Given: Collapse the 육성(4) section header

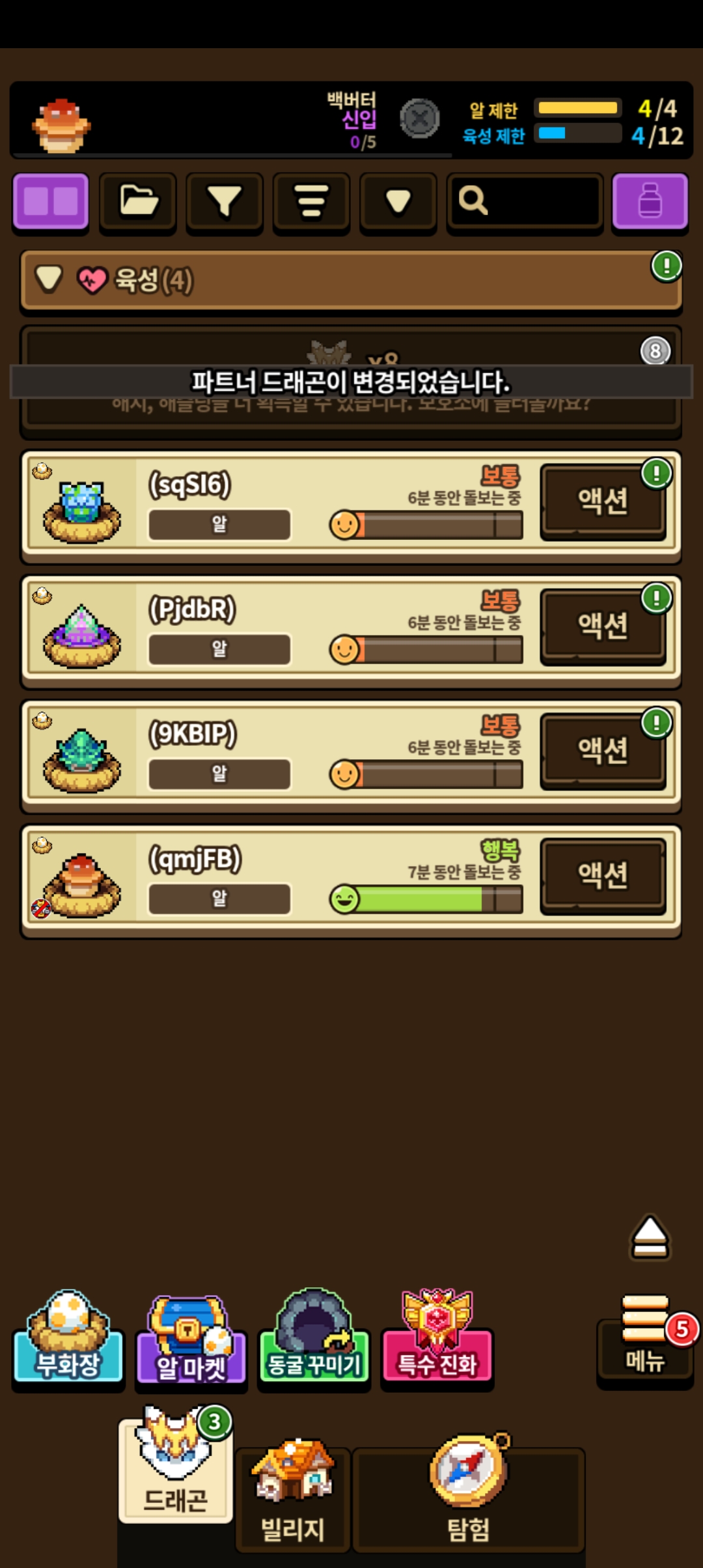Looking at the screenshot, I should click(350, 281).
